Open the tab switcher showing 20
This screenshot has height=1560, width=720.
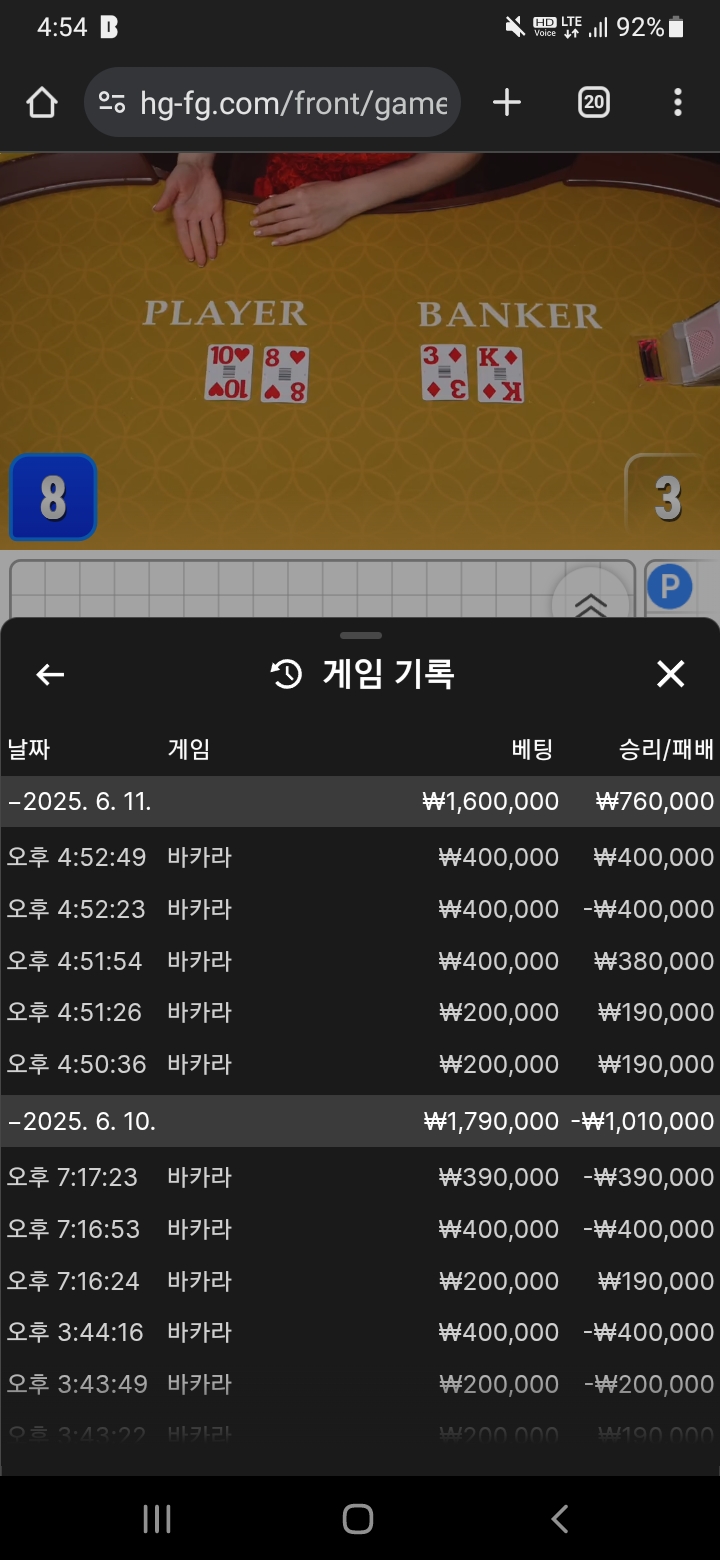click(x=593, y=102)
